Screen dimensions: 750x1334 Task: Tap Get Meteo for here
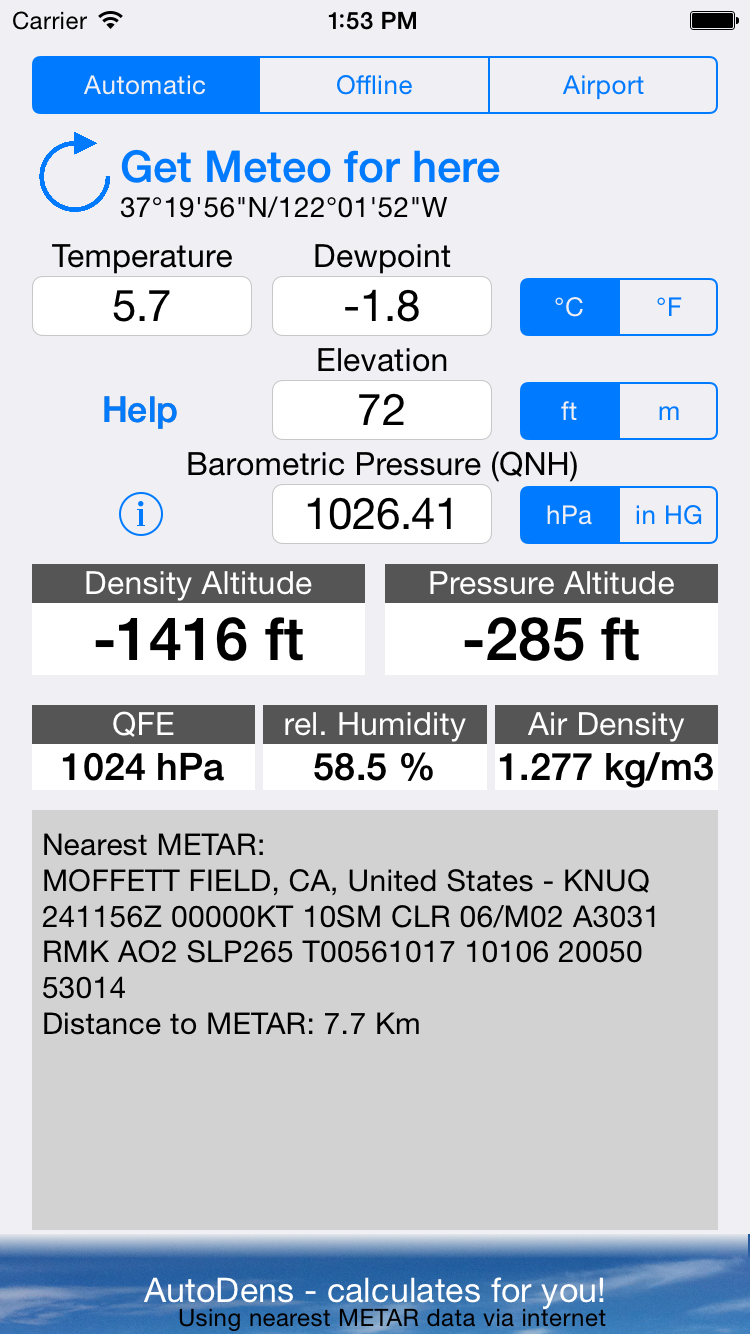pyautogui.click(x=310, y=168)
